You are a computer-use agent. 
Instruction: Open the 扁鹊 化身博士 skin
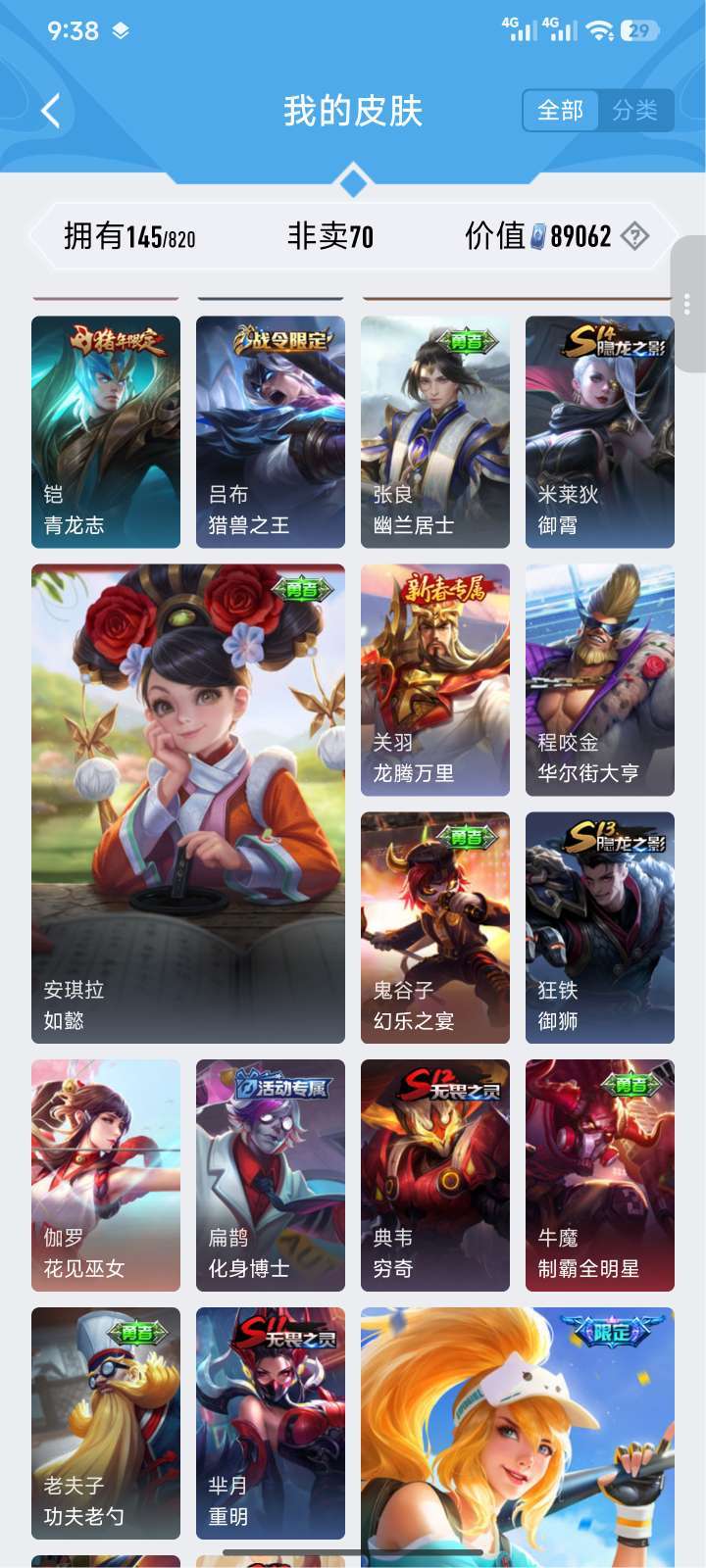[271, 1176]
